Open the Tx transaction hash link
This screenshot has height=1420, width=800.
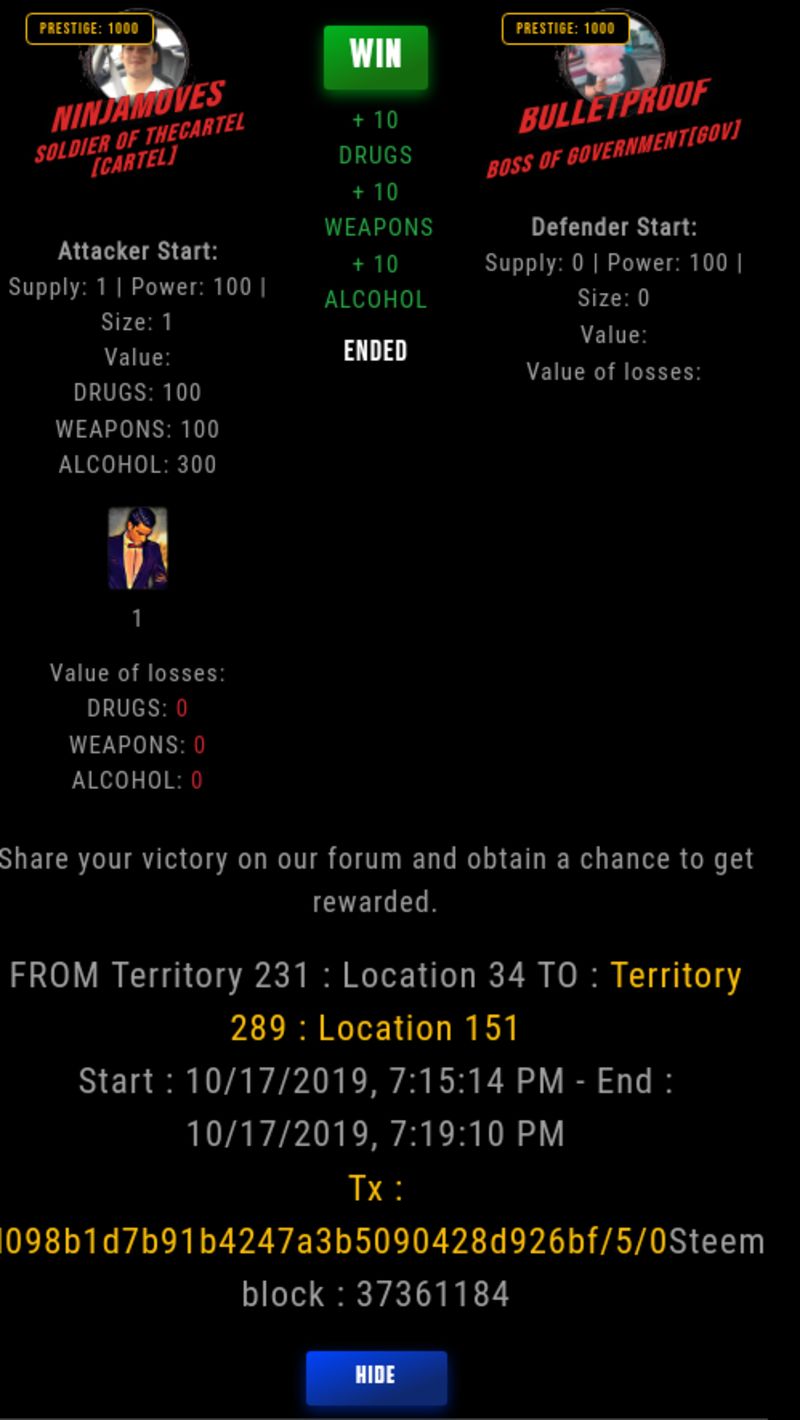(x=335, y=1241)
